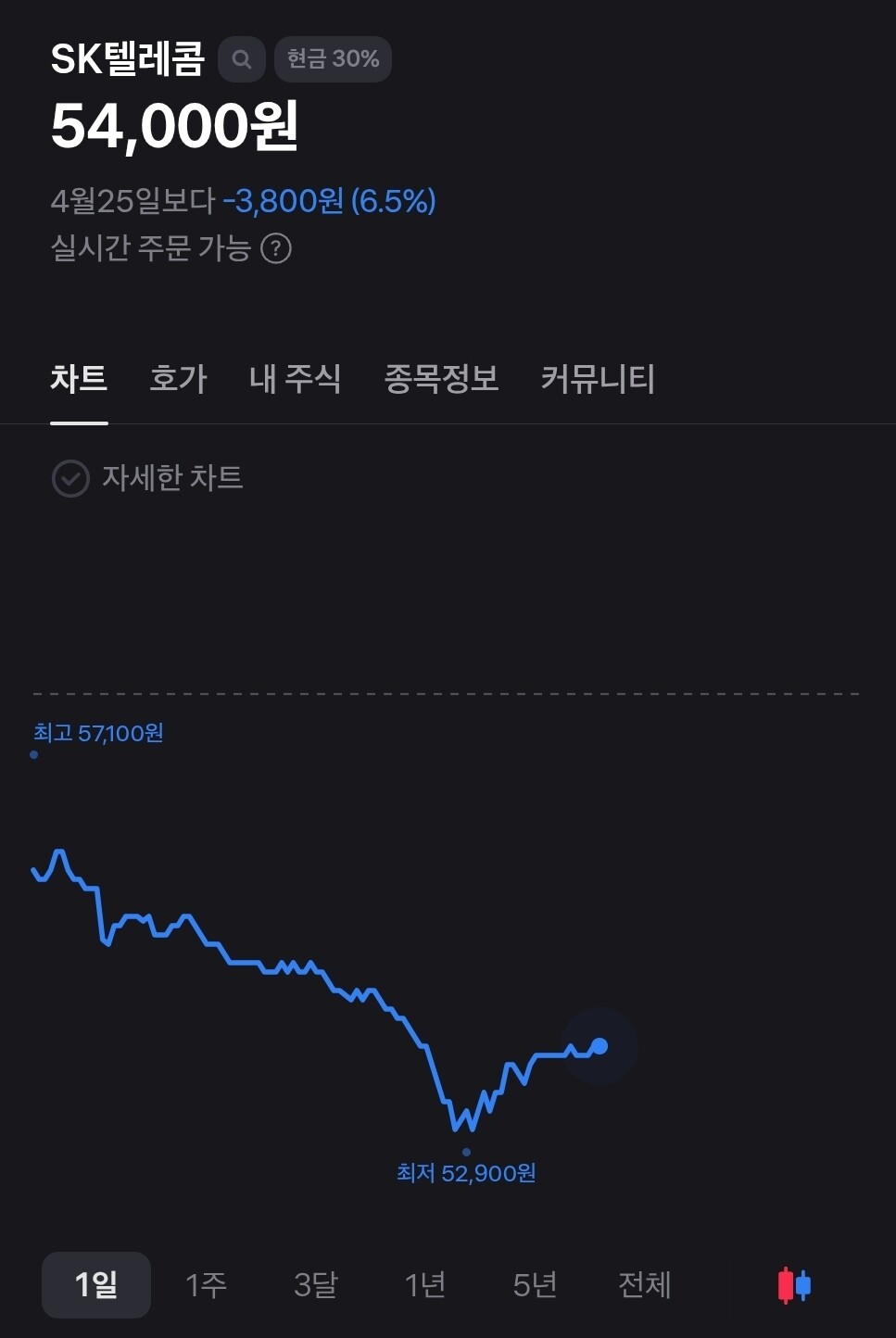The image size is (896, 1338).
Task: Display the 전체 chart history
Action: click(x=644, y=1284)
